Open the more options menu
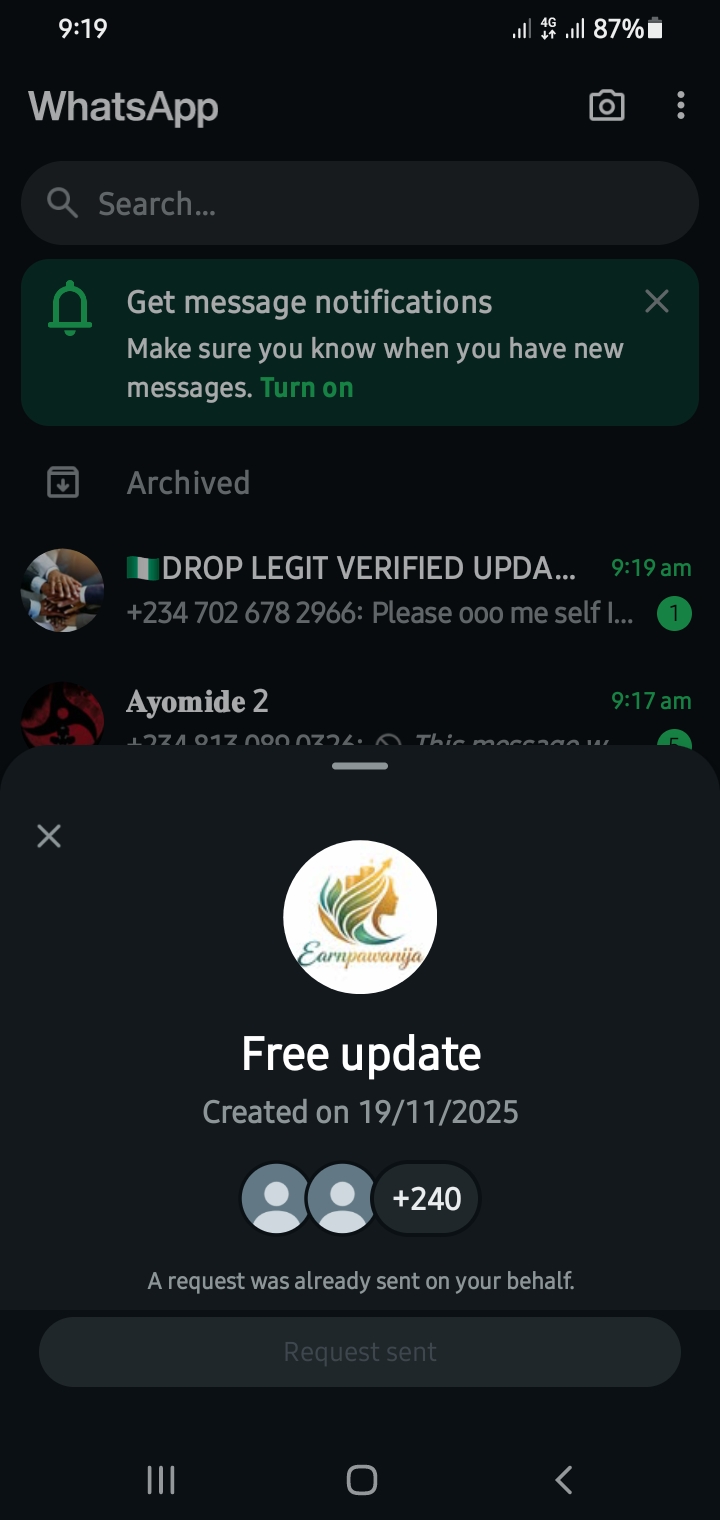 coord(680,106)
